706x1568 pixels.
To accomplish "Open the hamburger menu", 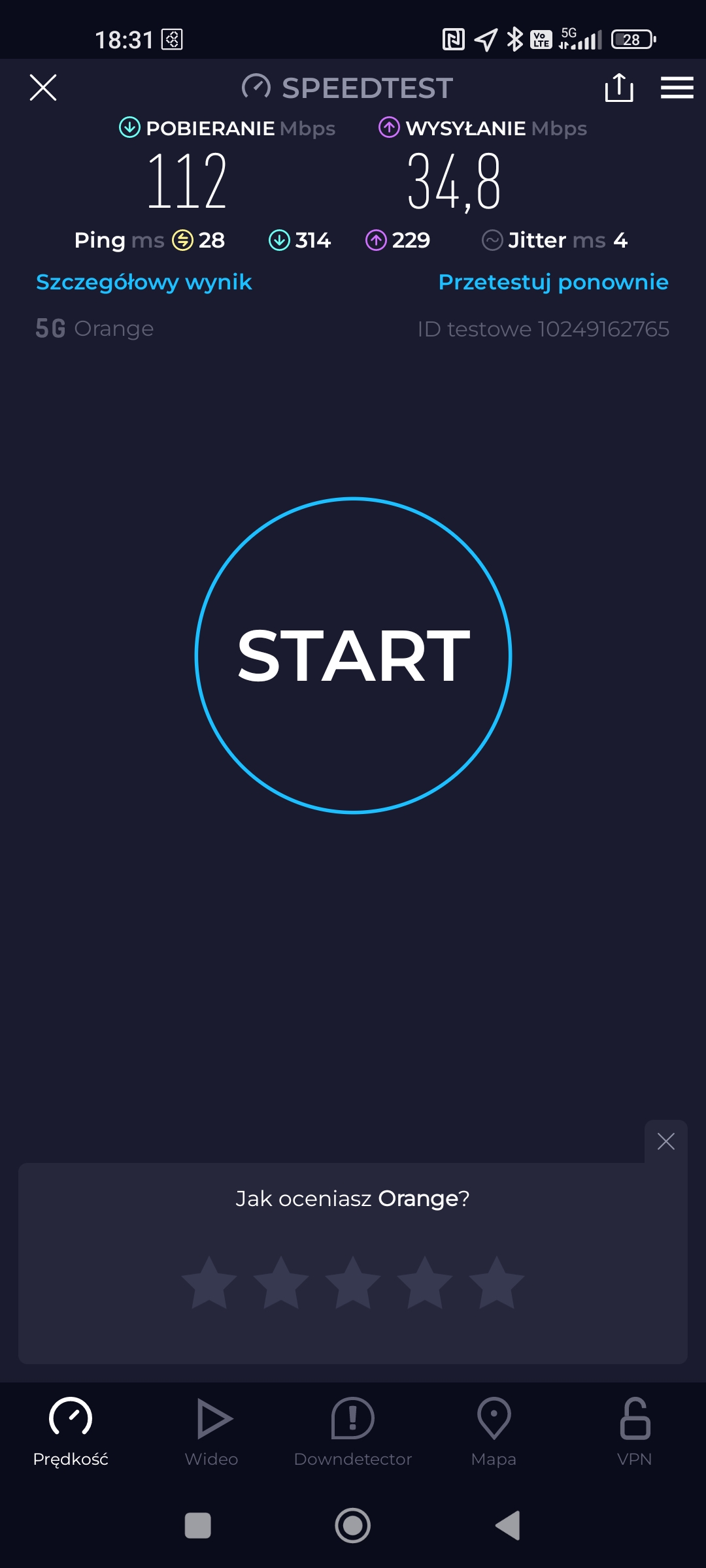I will point(677,88).
